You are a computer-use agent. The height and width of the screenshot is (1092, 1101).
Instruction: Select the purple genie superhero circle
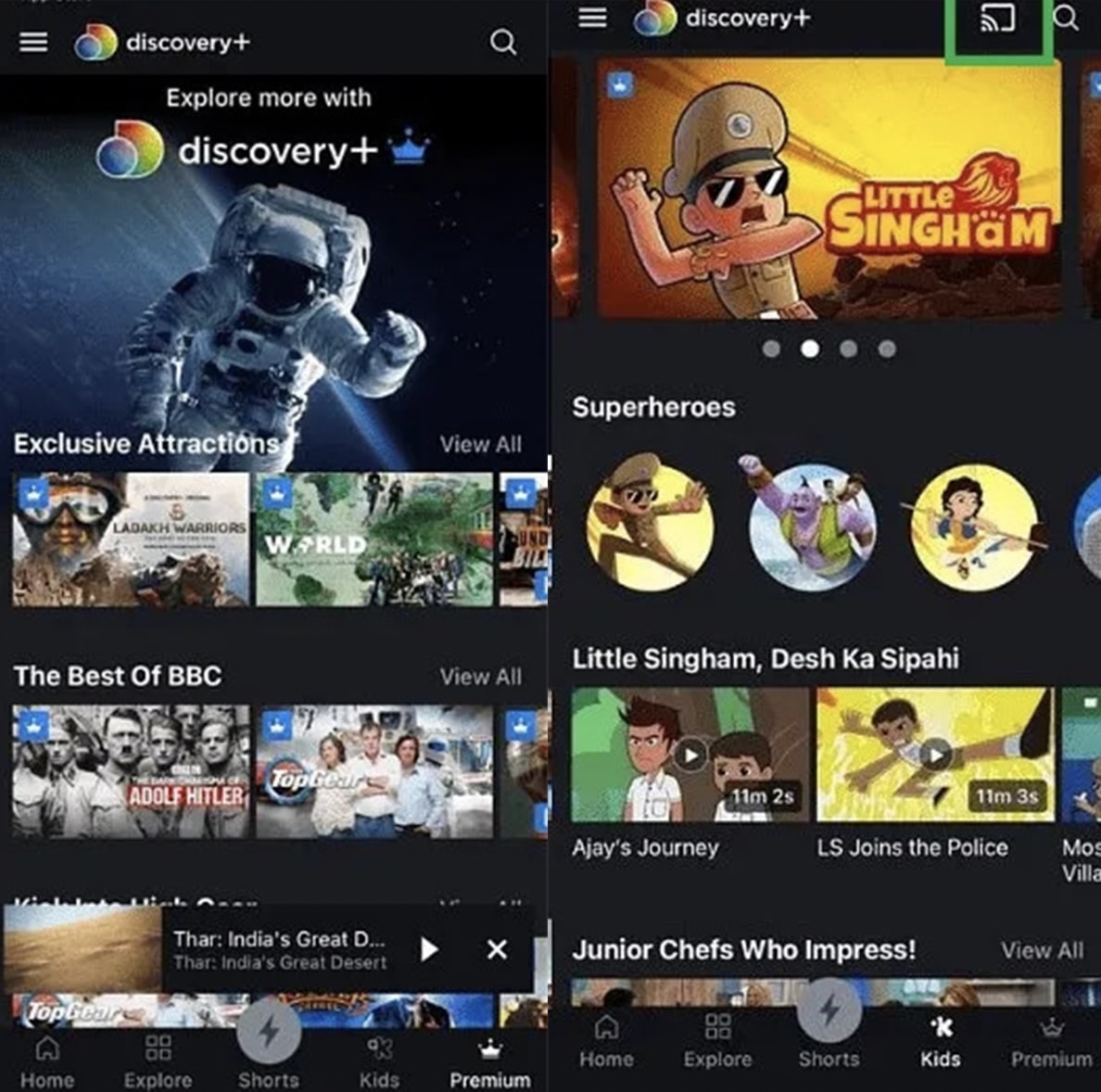[812, 526]
